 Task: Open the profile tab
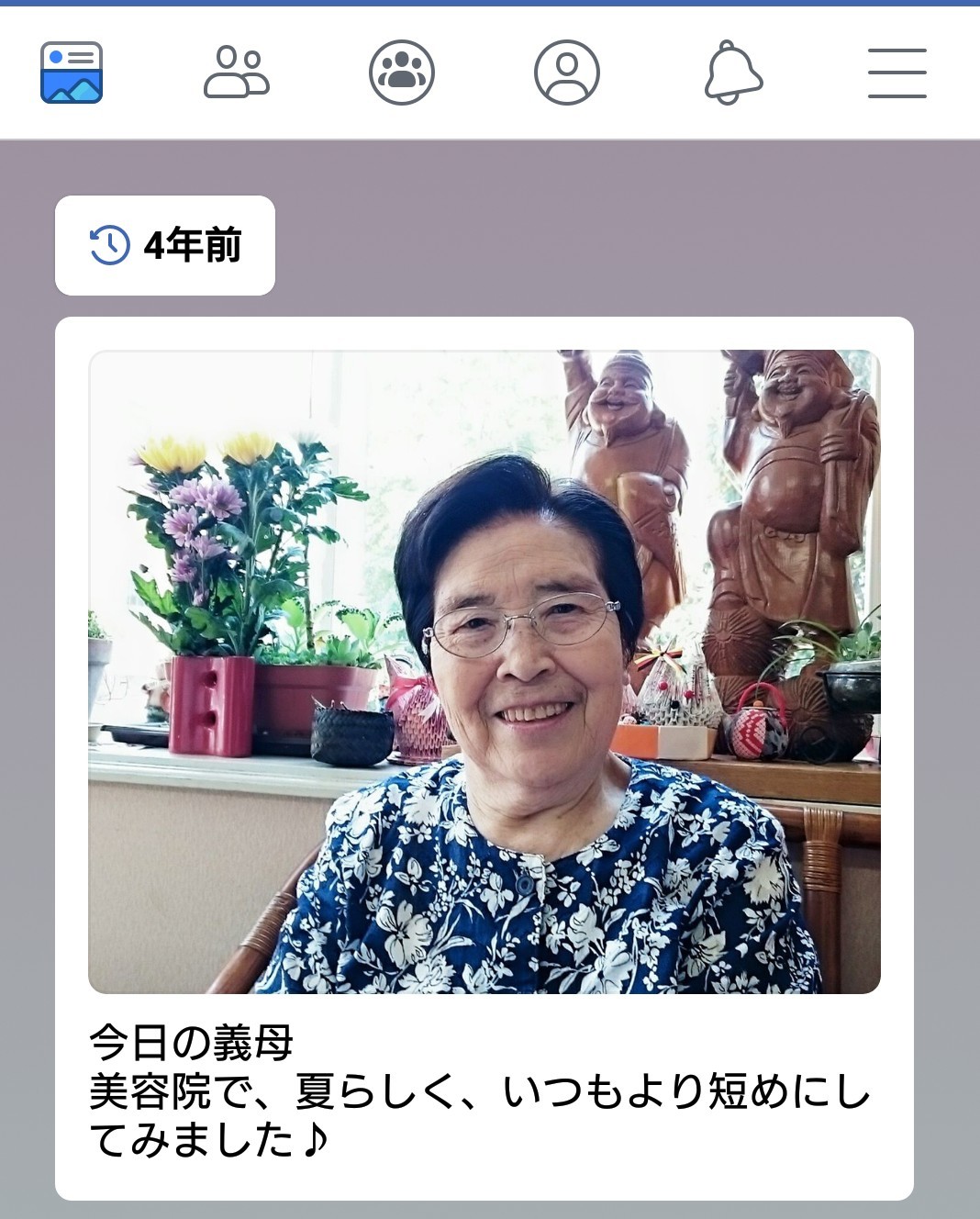click(566, 73)
